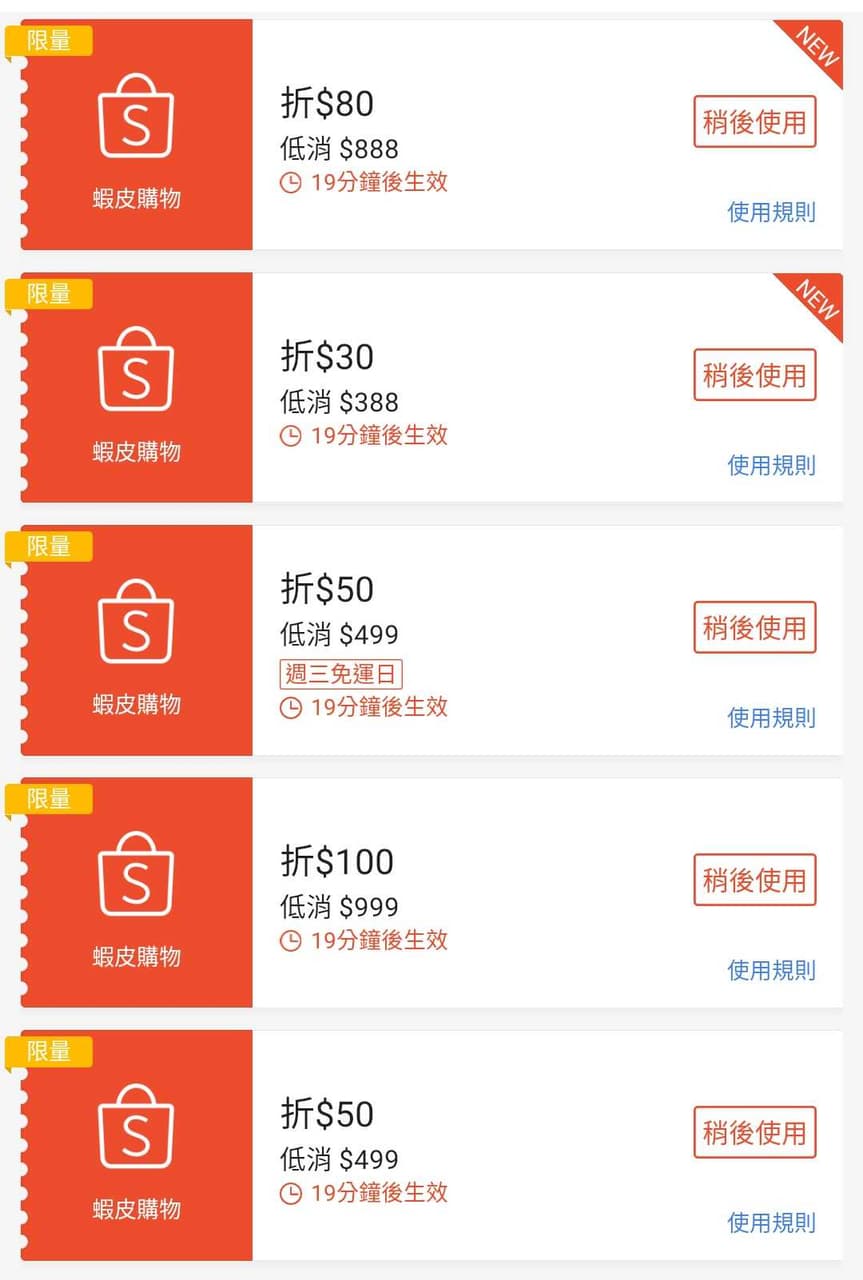The image size is (863, 1280).
Task: Click the NEW corner ribbon on the top coupon
Action: pyautogui.click(x=815, y=48)
